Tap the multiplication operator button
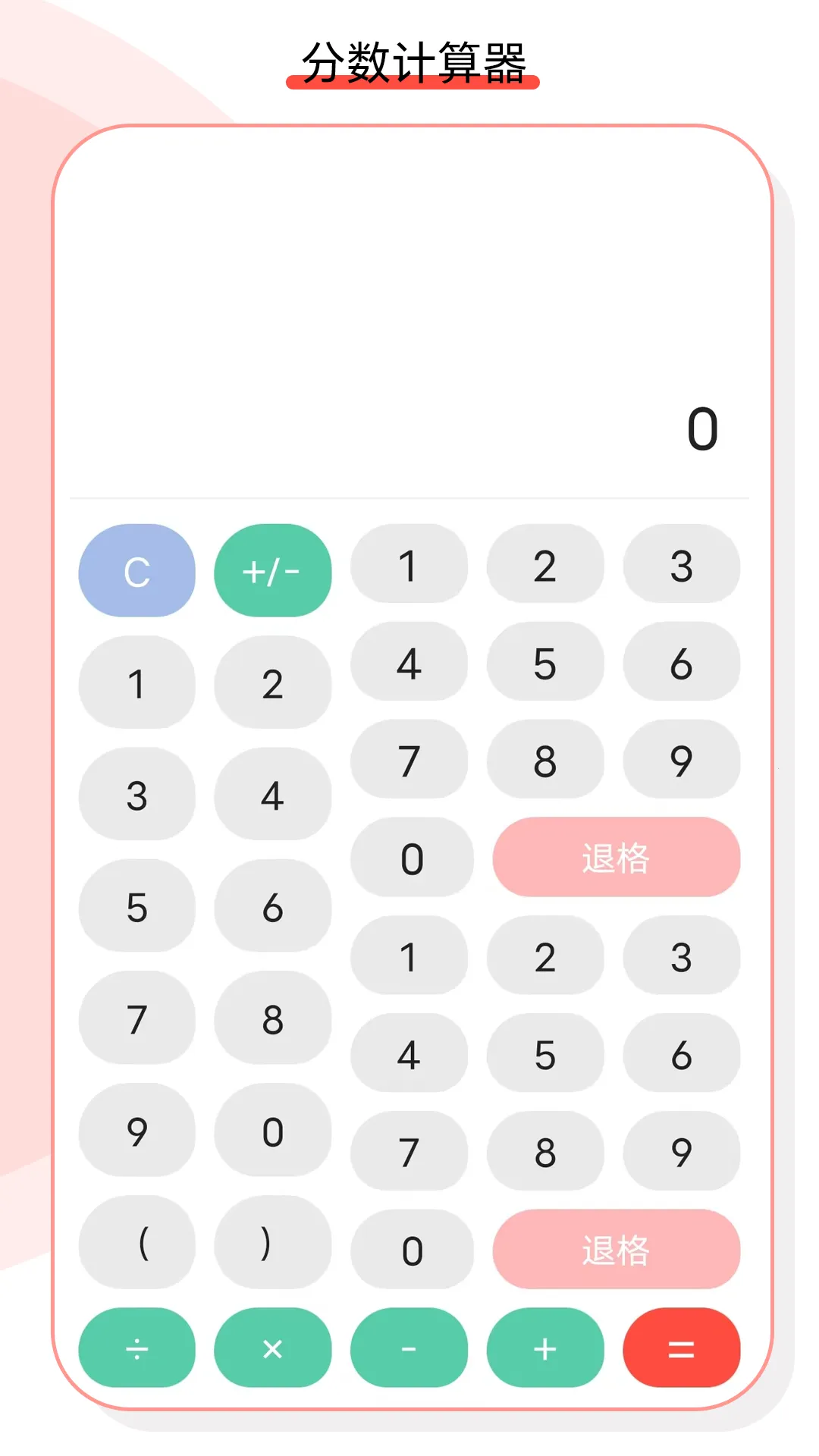 (x=272, y=1349)
